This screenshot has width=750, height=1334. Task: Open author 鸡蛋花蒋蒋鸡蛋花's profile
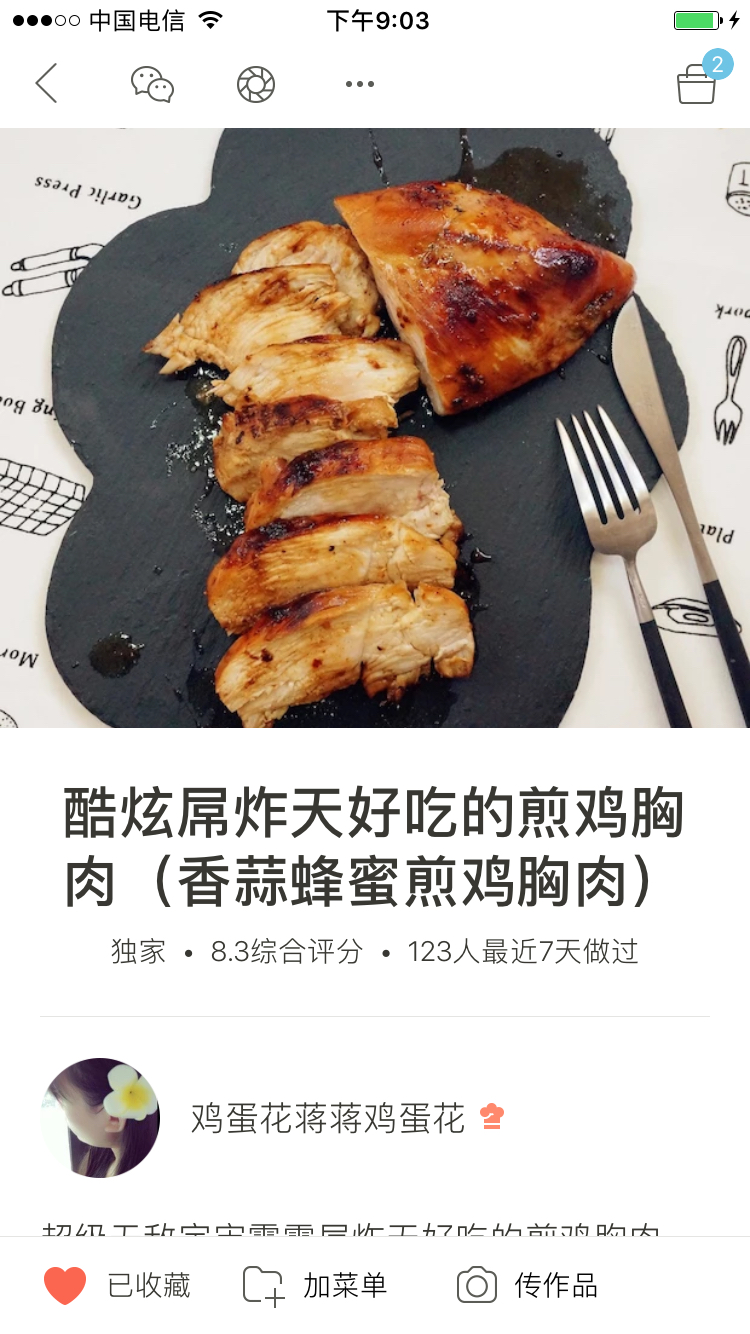pyautogui.click(x=327, y=1118)
